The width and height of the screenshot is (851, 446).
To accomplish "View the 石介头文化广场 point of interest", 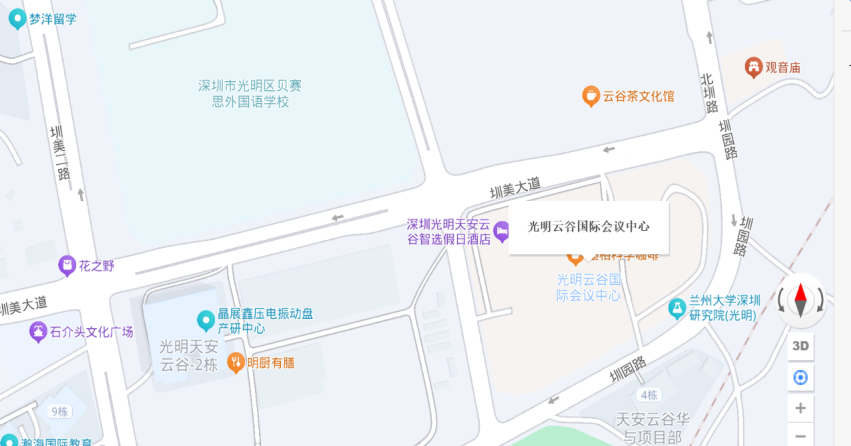I will [x=38, y=331].
